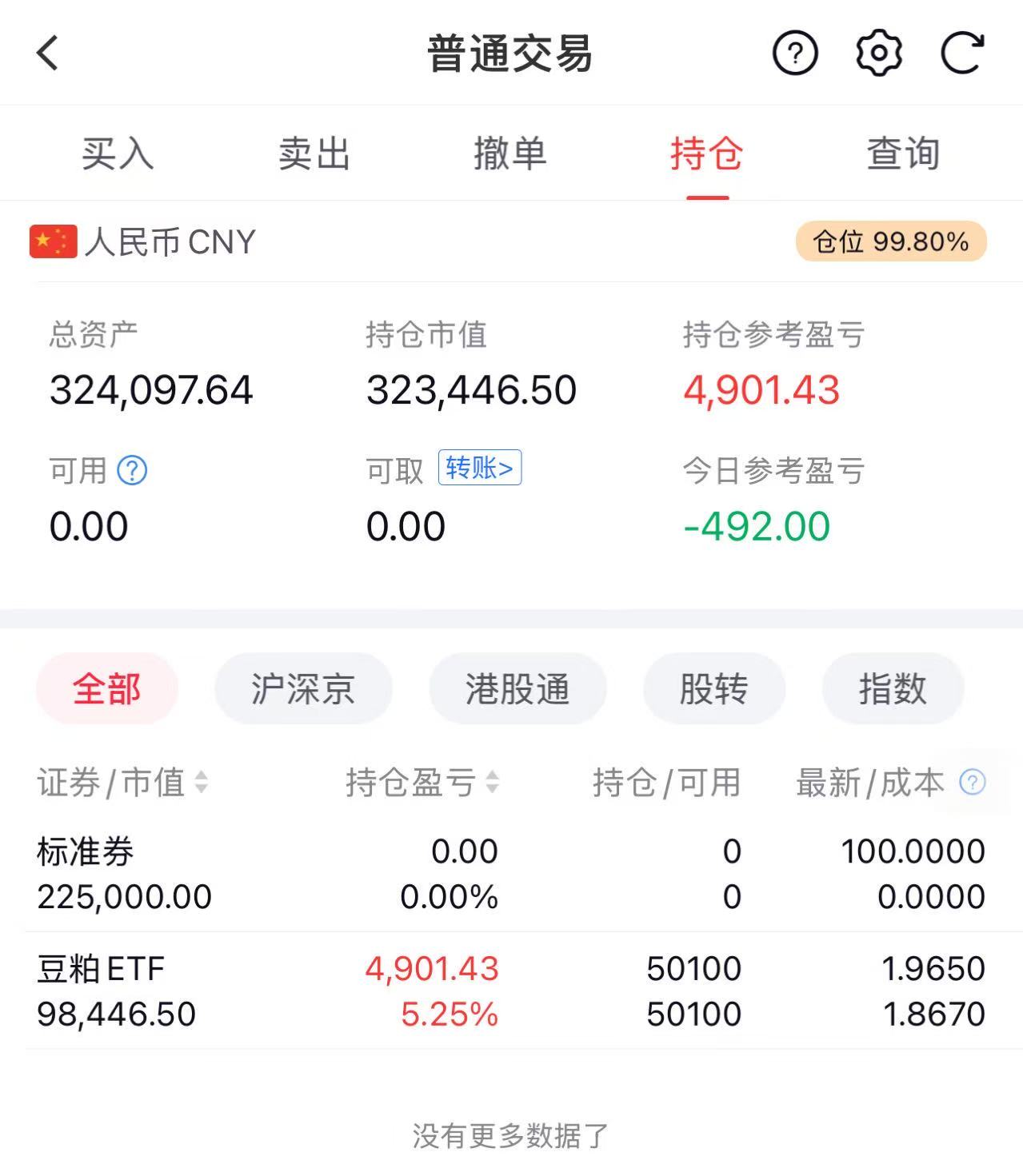
Task: Open trading settings gear
Action: pyautogui.click(x=878, y=54)
